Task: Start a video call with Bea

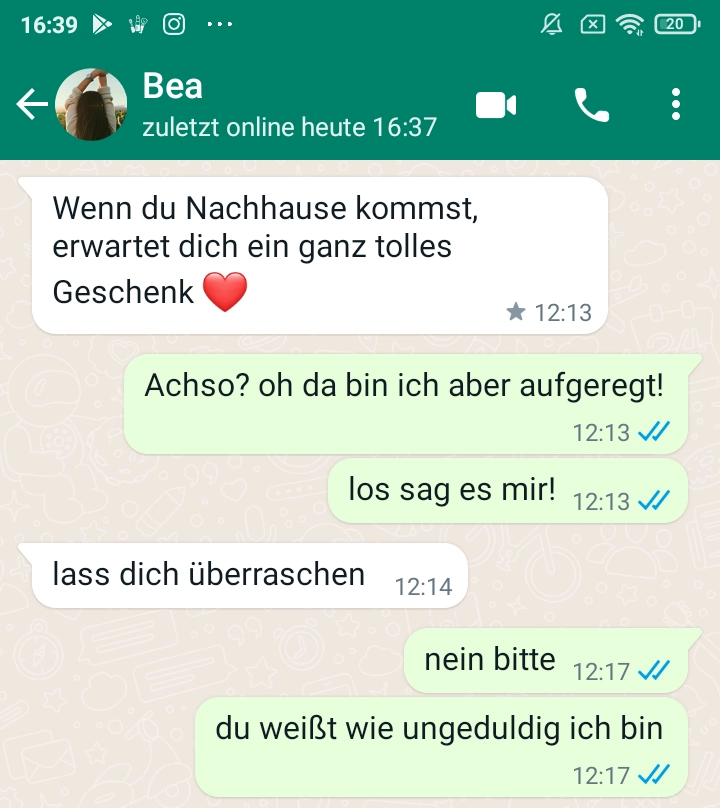Action: pos(496,105)
